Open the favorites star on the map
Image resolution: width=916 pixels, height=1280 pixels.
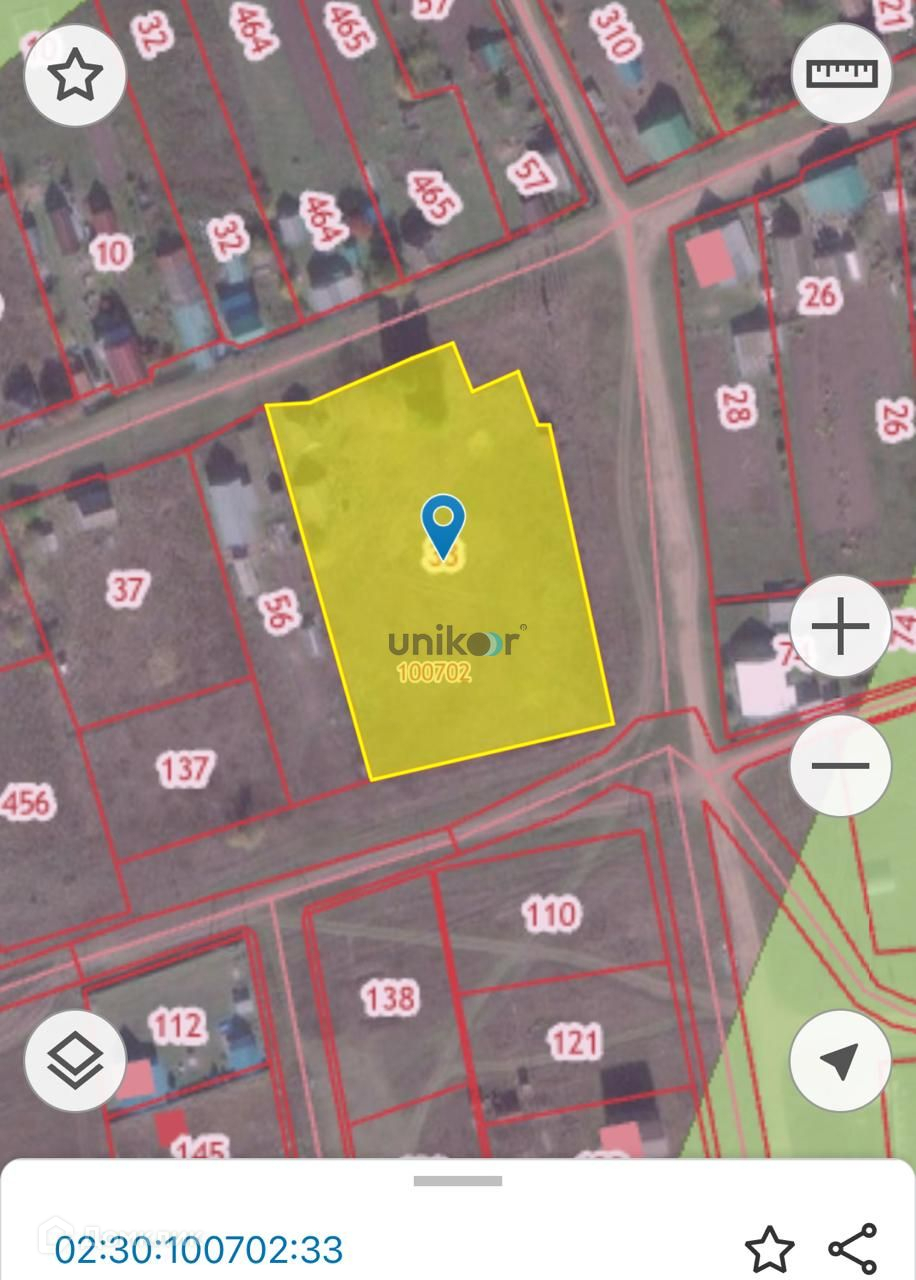point(75,76)
